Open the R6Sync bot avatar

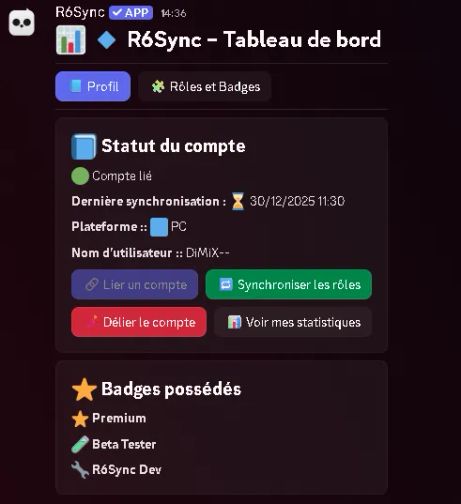pos(22,22)
